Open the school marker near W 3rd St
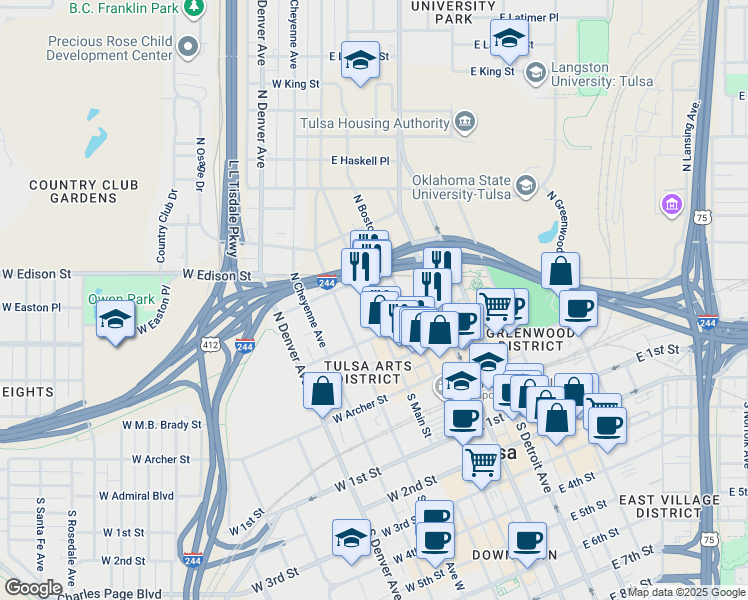Screen dimensions: 748x600 [x=352, y=538]
